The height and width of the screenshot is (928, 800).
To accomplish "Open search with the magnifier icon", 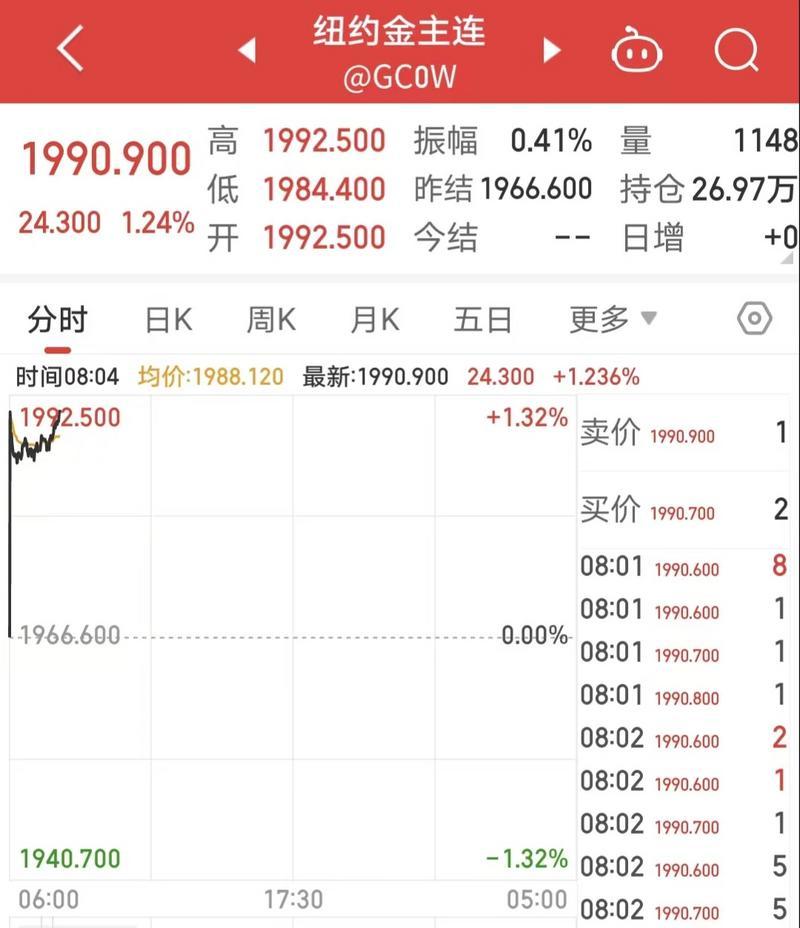I will (737, 49).
